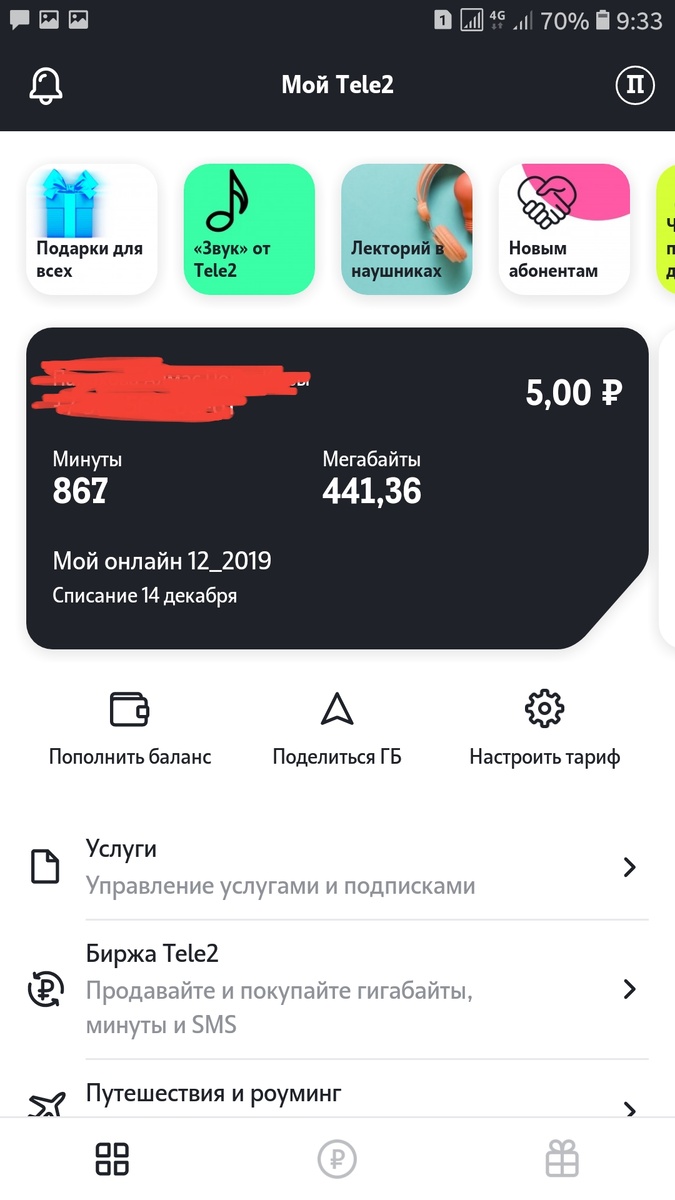The width and height of the screenshot is (675, 1200).
Task: Switch to the home grid tab
Action: point(112,1160)
